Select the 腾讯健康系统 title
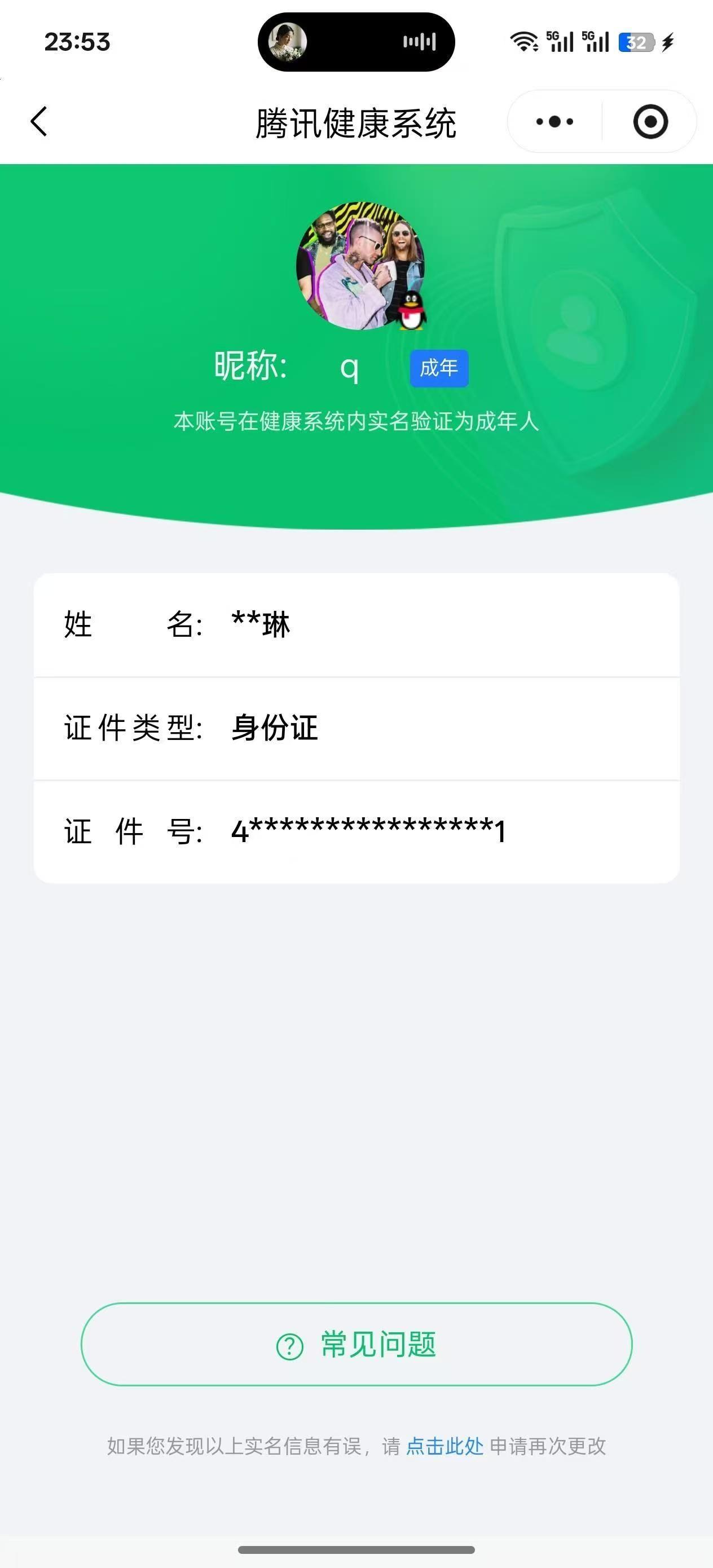This screenshot has height=1568, width=713. pyautogui.click(x=356, y=121)
